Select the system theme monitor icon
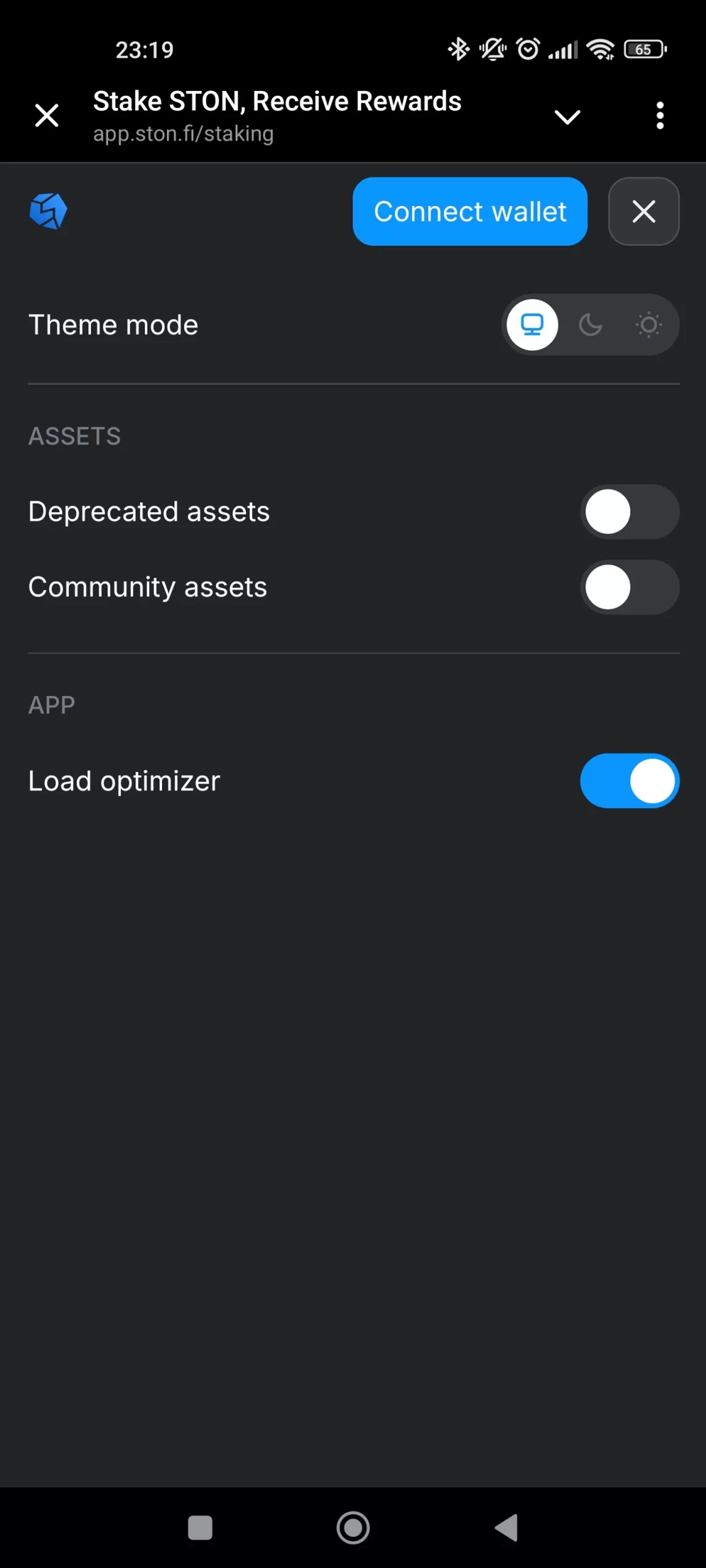The height and width of the screenshot is (1568, 706). 531,325
